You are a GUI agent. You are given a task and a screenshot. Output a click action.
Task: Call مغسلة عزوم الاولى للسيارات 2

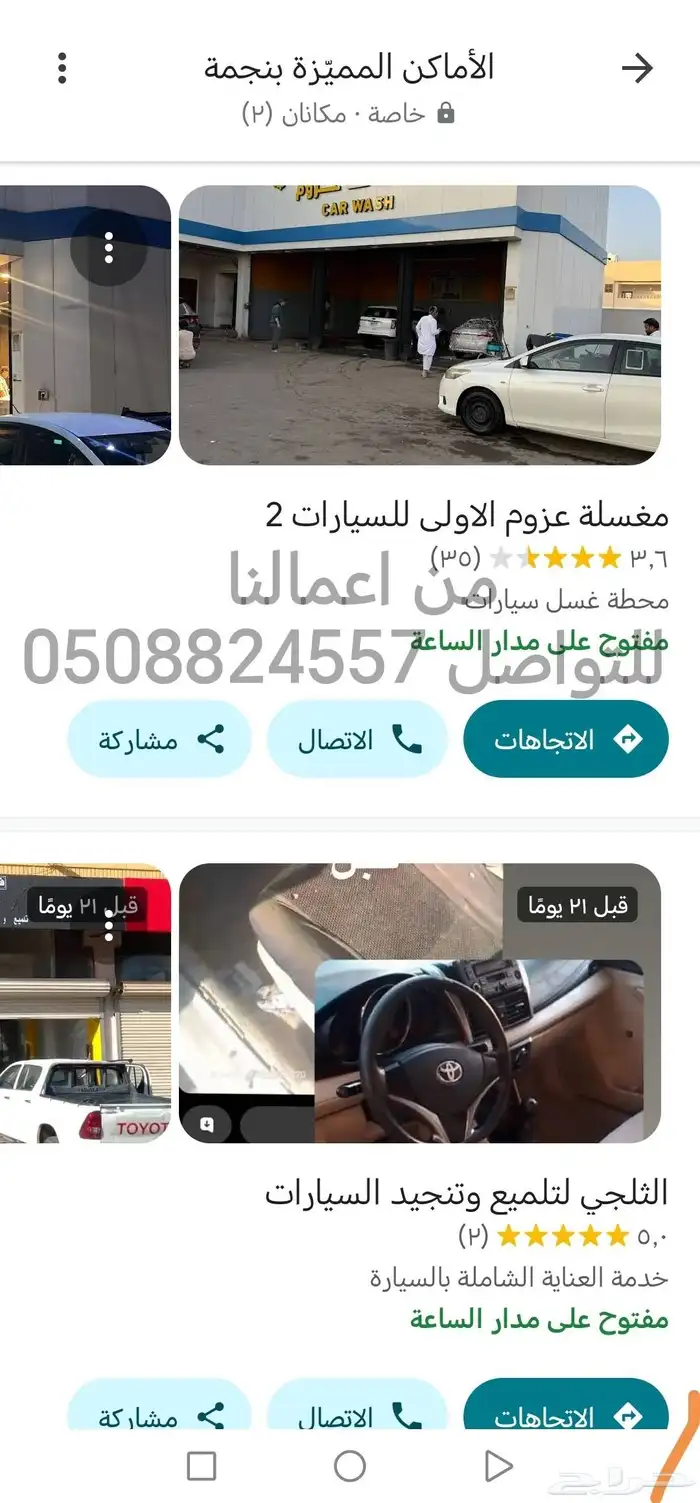point(357,740)
